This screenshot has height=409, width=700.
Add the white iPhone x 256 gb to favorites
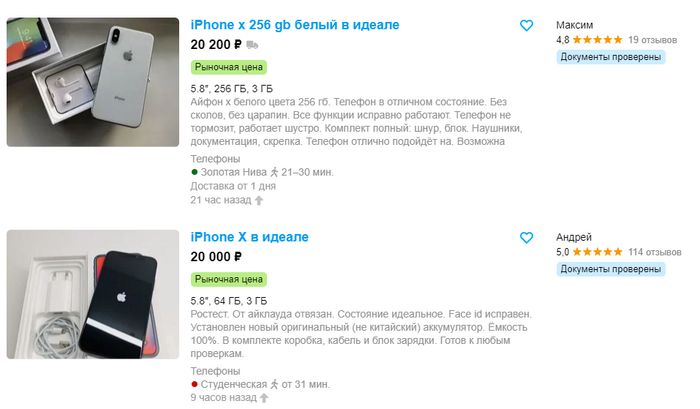527,26
